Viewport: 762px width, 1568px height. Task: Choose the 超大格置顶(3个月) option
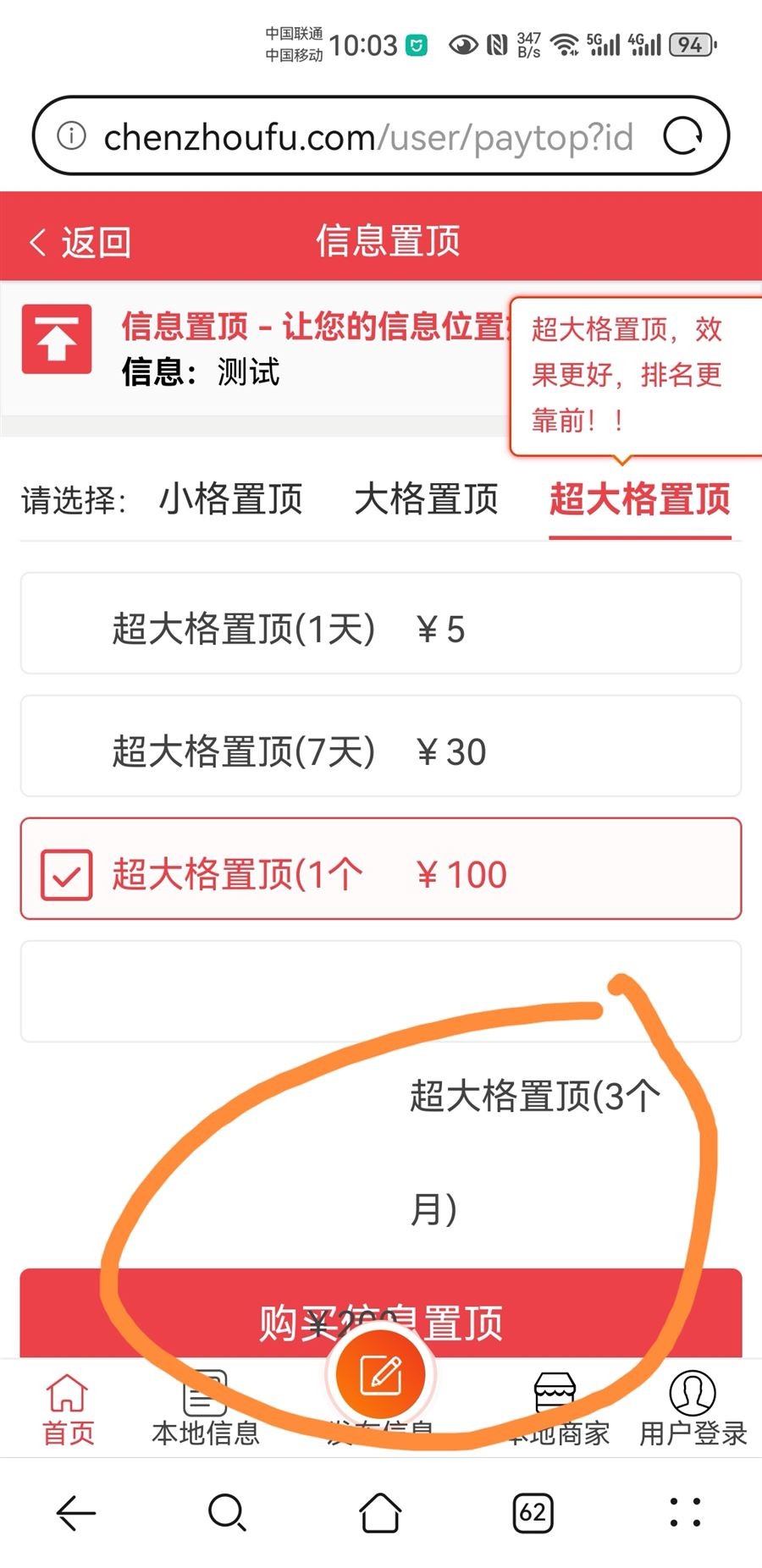tap(381, 991)
